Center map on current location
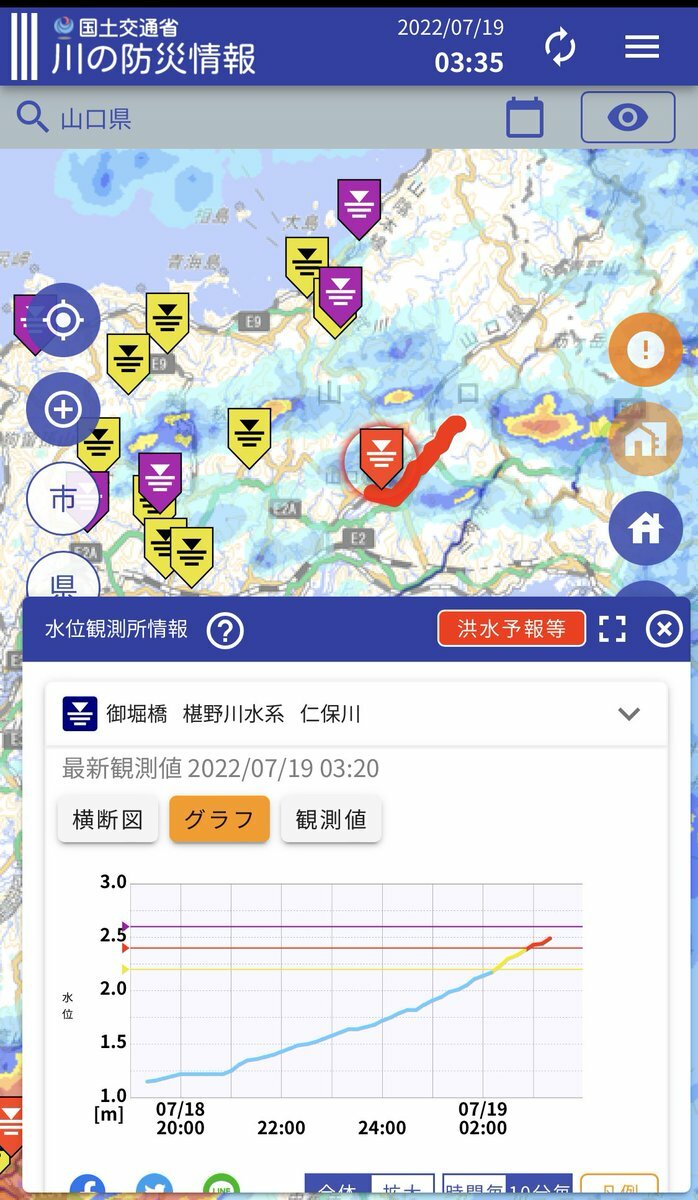This screenshot has height=1200, width=698. click(63, 321)
